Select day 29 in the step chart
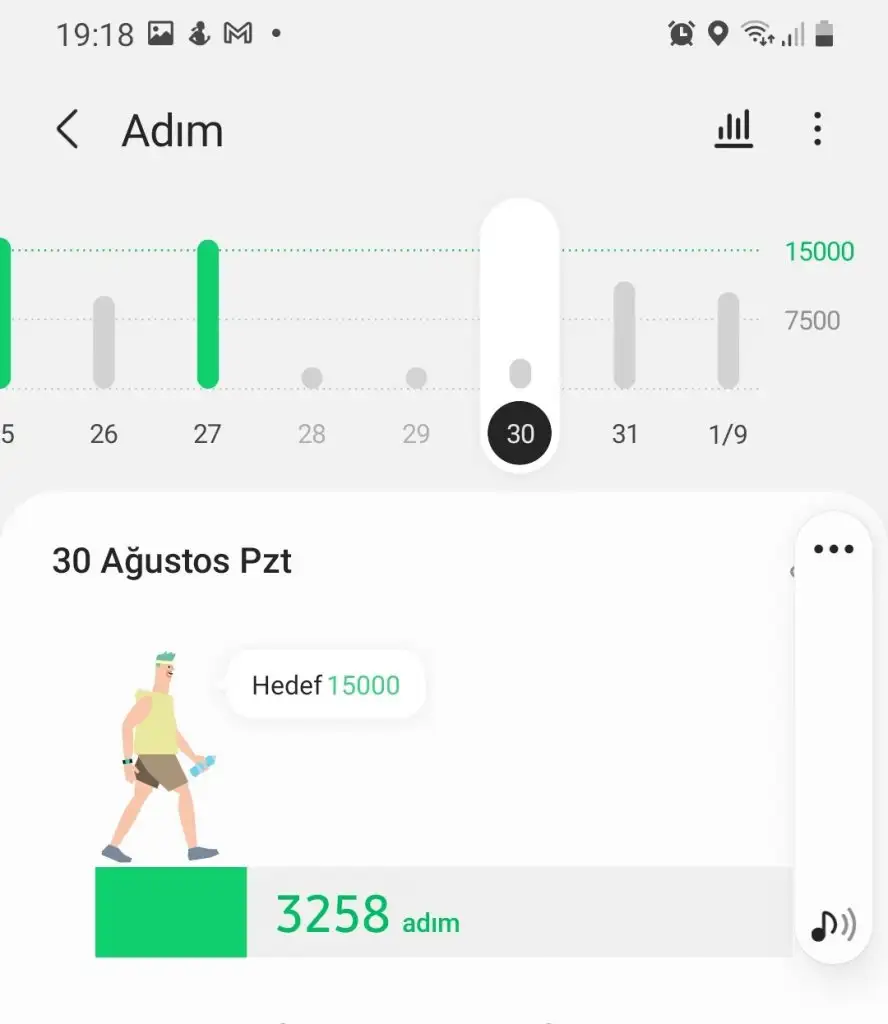The image size is (888, 1024). pos(416,433)
